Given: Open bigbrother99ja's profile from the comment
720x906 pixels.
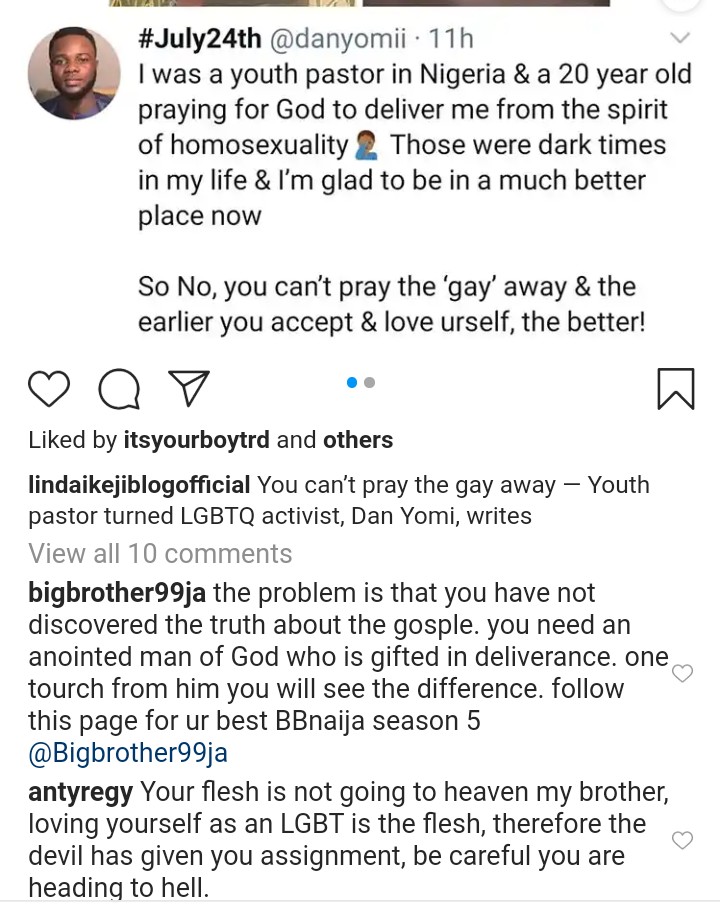Looking at the screenshot, I should click(x=117, y=593).
